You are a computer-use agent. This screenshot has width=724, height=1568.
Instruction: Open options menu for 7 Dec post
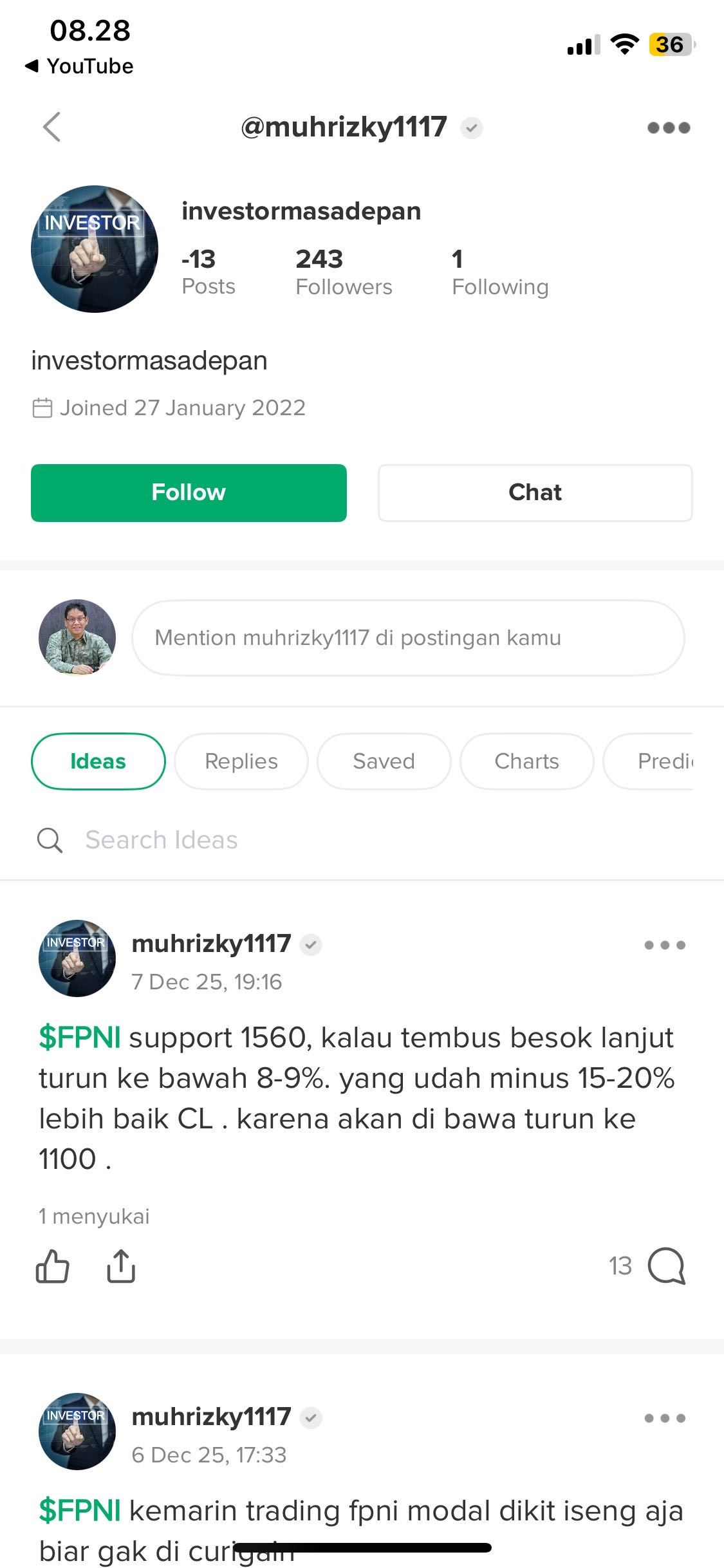click(665, 945)
